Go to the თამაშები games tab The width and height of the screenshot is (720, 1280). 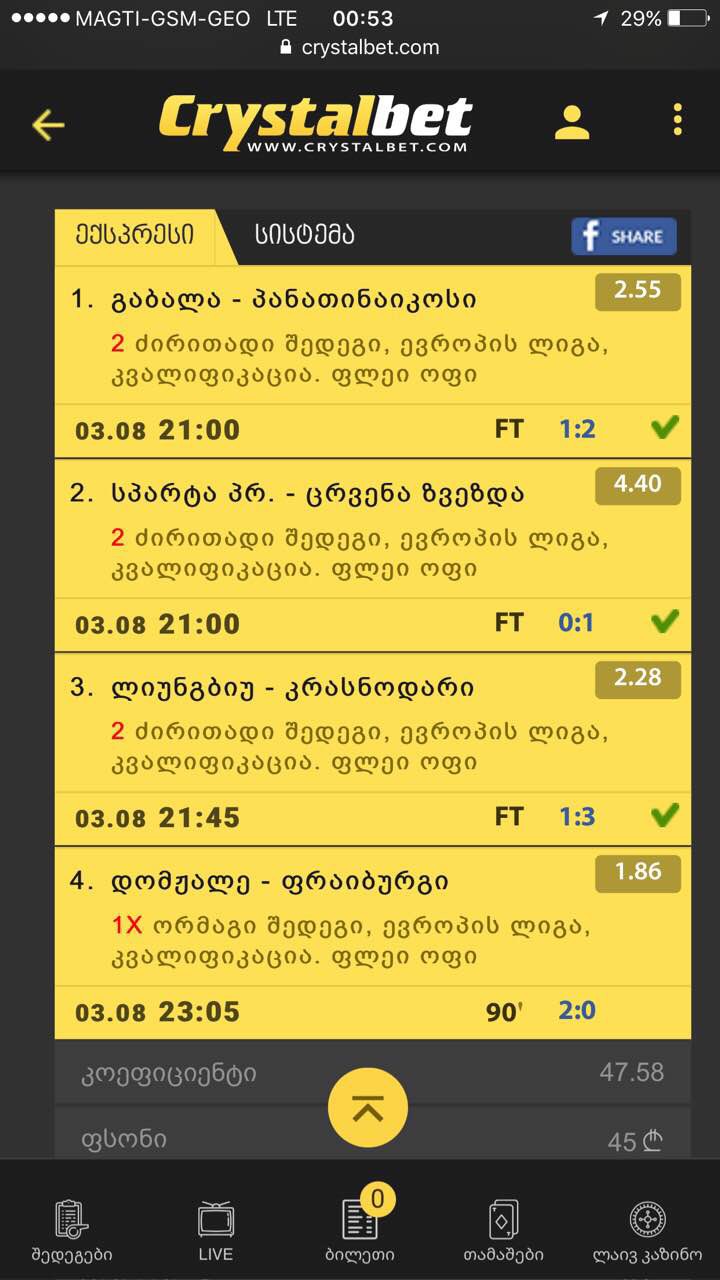[x=503, y=1229]
